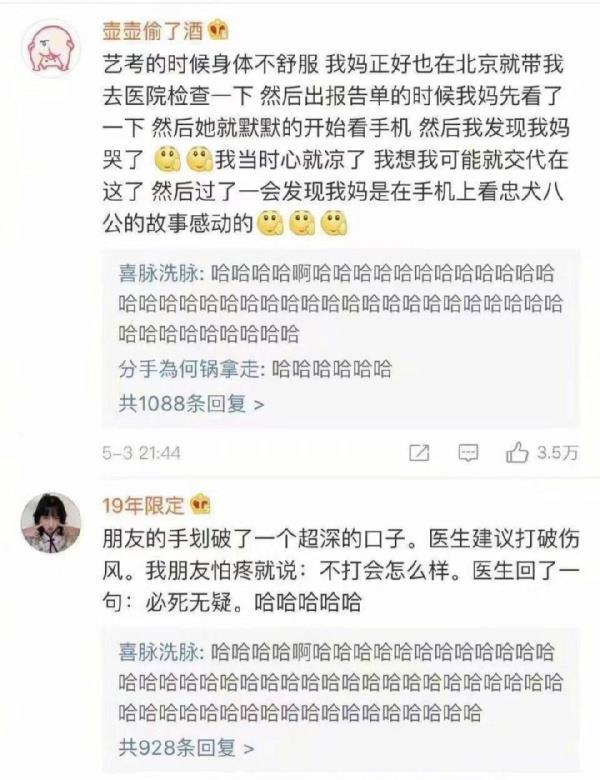
Task: Tap the username 19年限定
Action: tap(143, 504)
